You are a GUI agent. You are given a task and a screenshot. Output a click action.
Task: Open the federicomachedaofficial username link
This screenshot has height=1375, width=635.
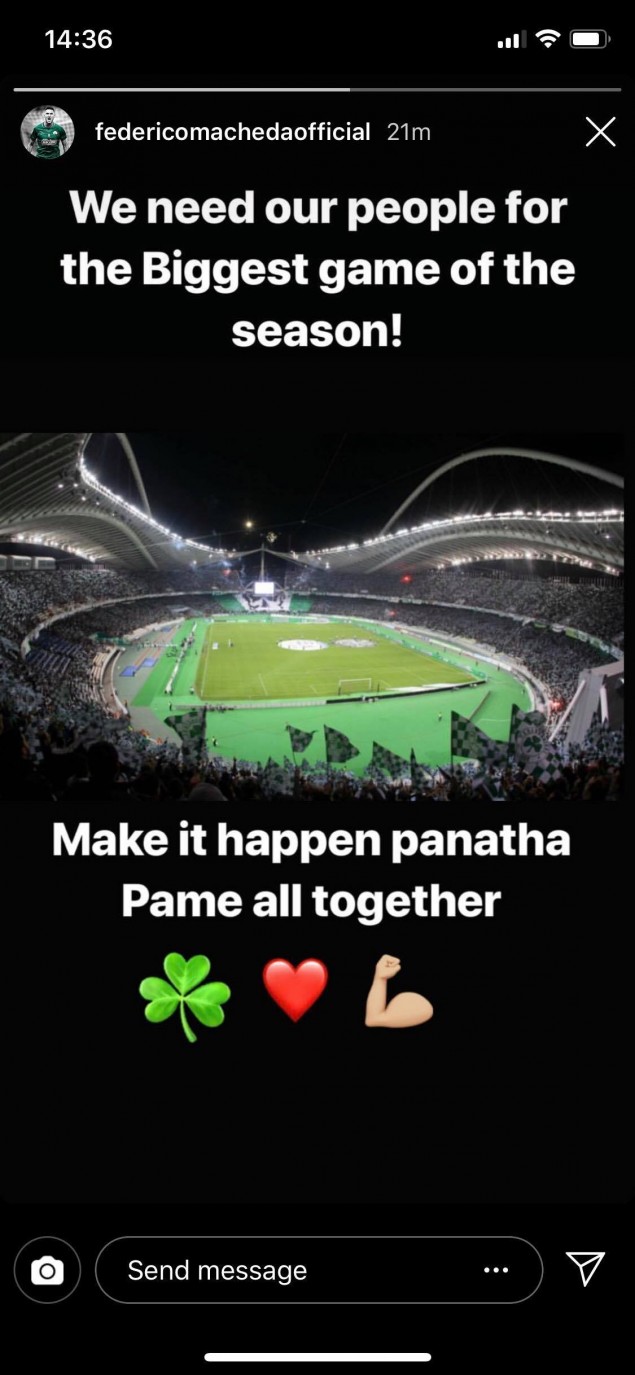(232, 132)
